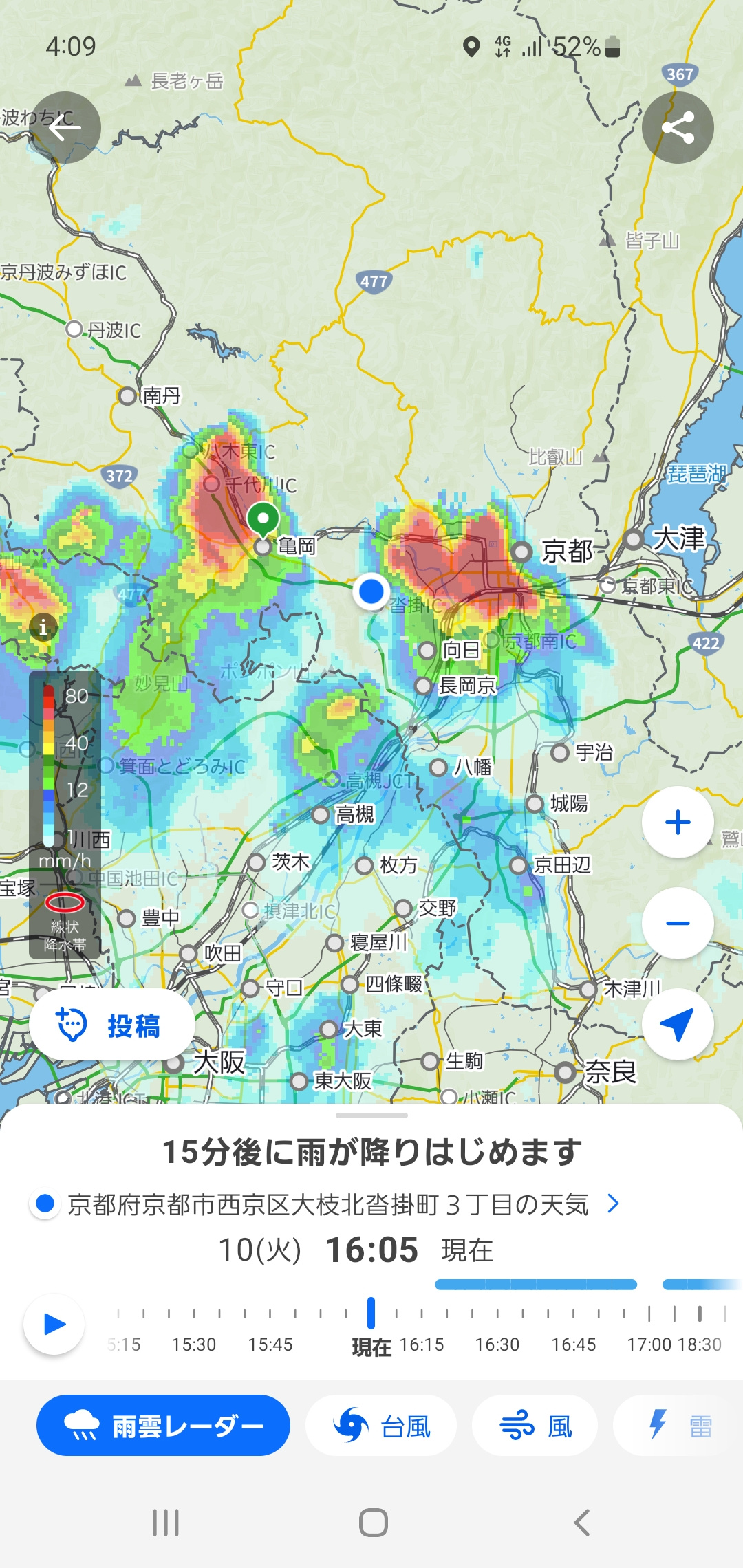This screenshot has height=1568, width=743.
Task: Jump to 16:30 on the timeline
Action: point(497,1344)
